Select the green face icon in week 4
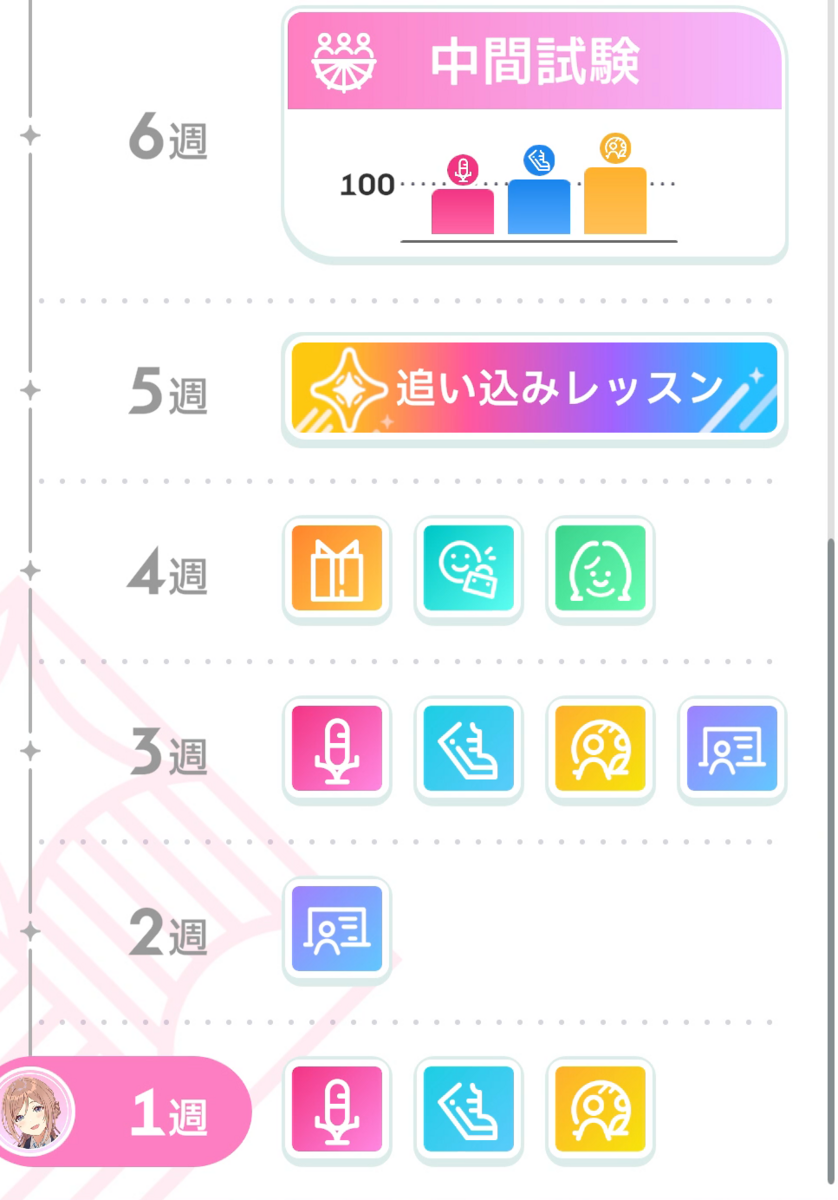Screen dimensions: 838x1200 tap(601, 568)
